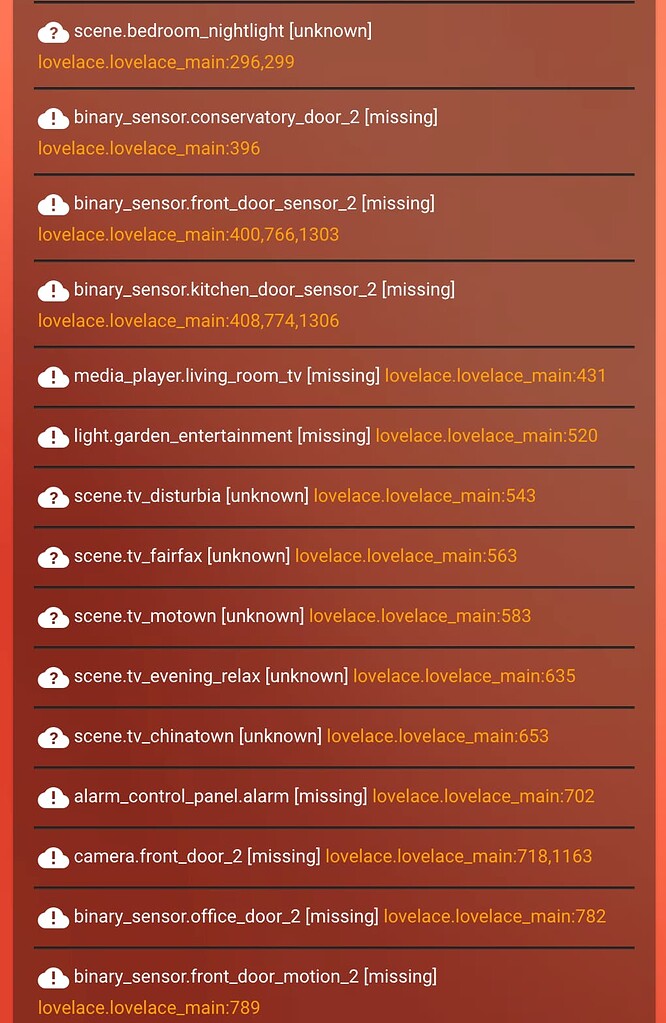Open the lovelace_main:789 link for front_door_motion_2
Viewport: 666px width, 1023px height.
(149, 1008)
